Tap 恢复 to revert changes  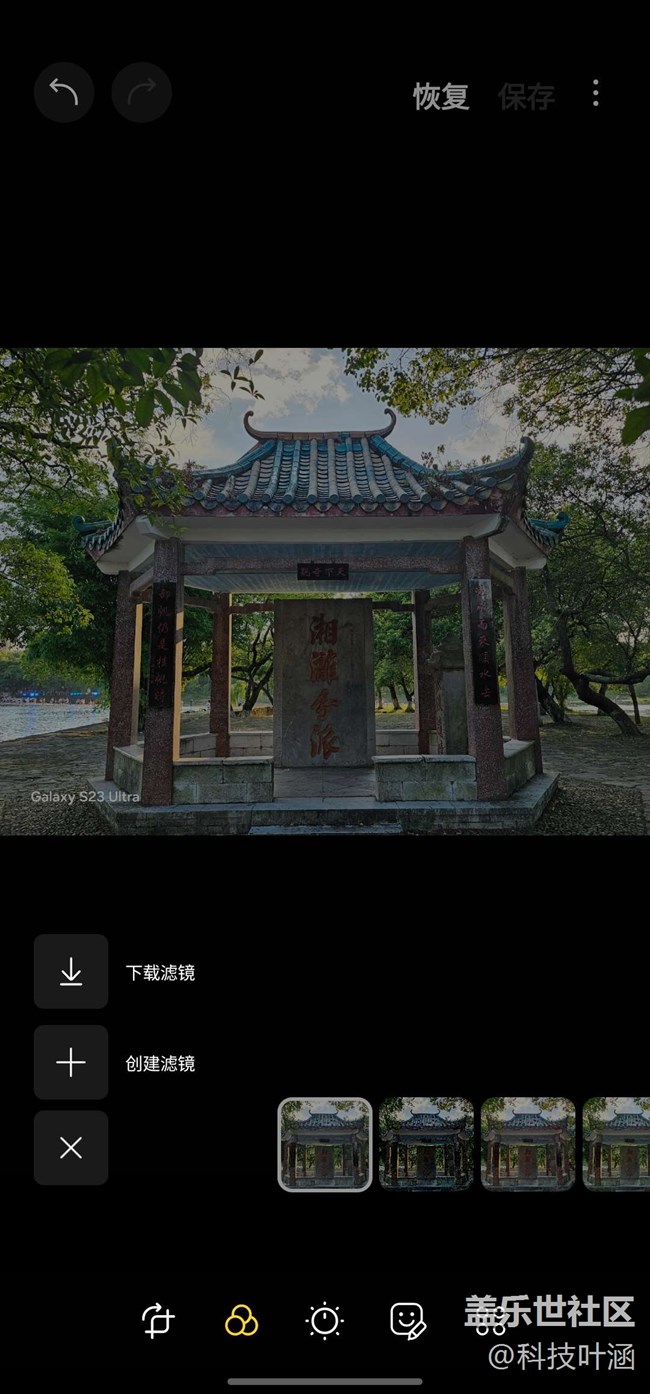click(x=441, y=96)
